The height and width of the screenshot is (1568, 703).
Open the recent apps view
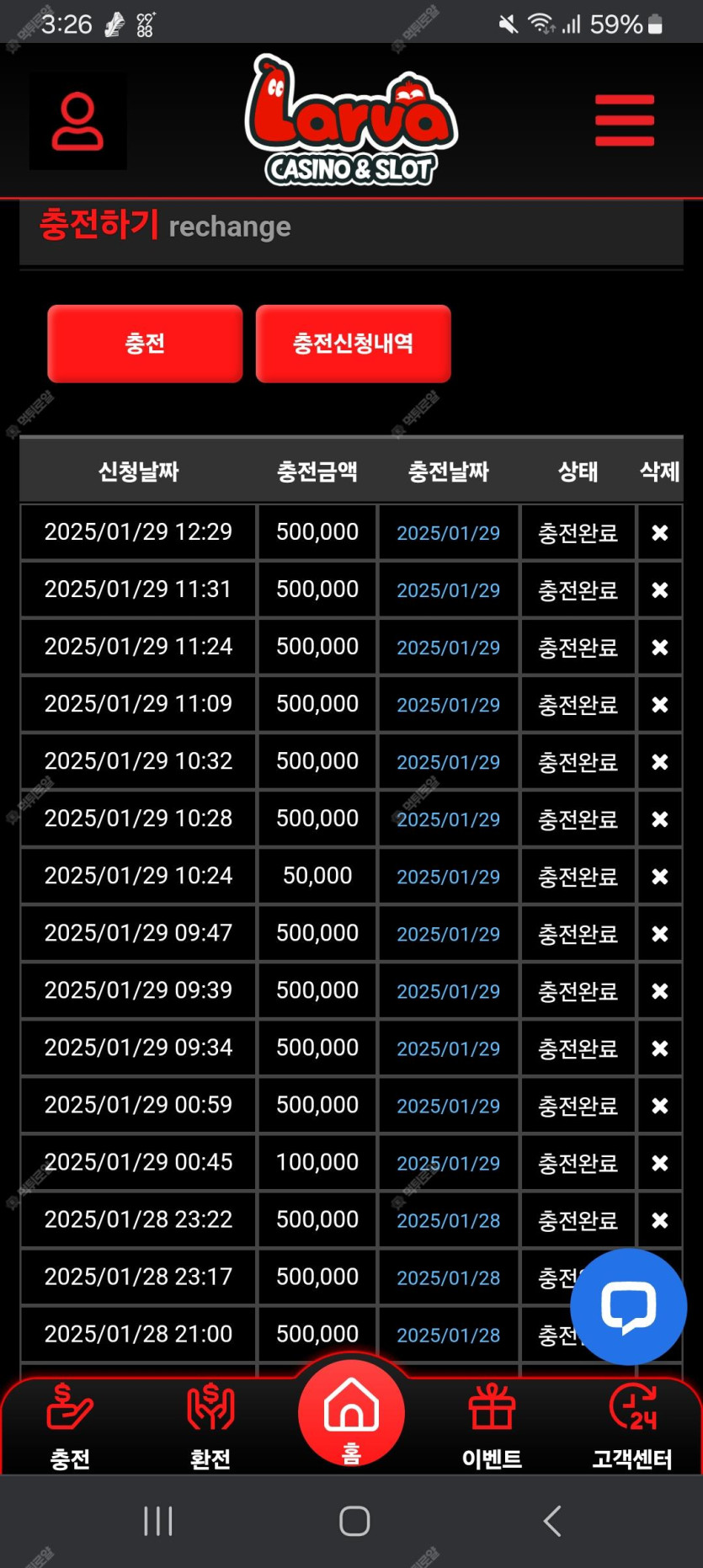[158, 1521]
